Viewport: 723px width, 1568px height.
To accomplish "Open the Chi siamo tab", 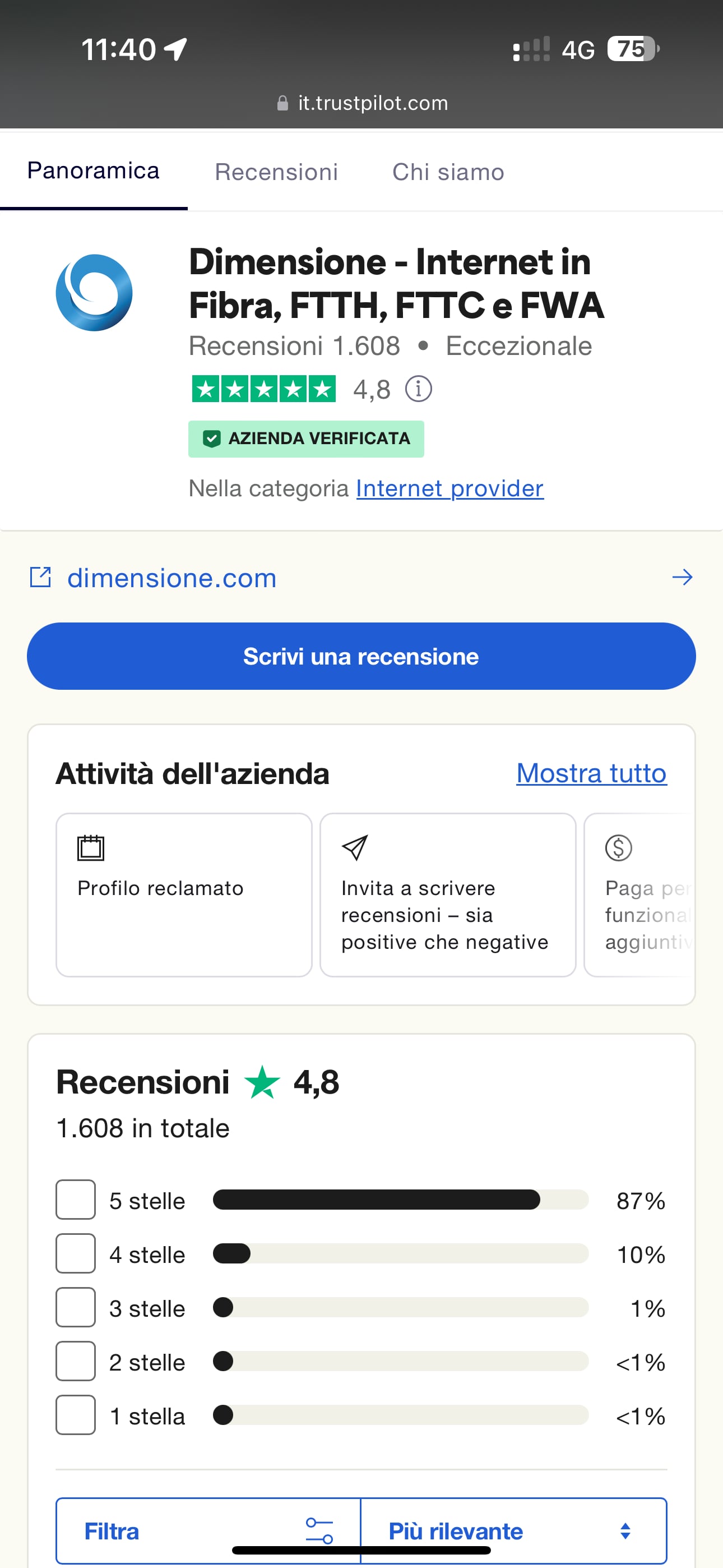I will tap(448, 172).
